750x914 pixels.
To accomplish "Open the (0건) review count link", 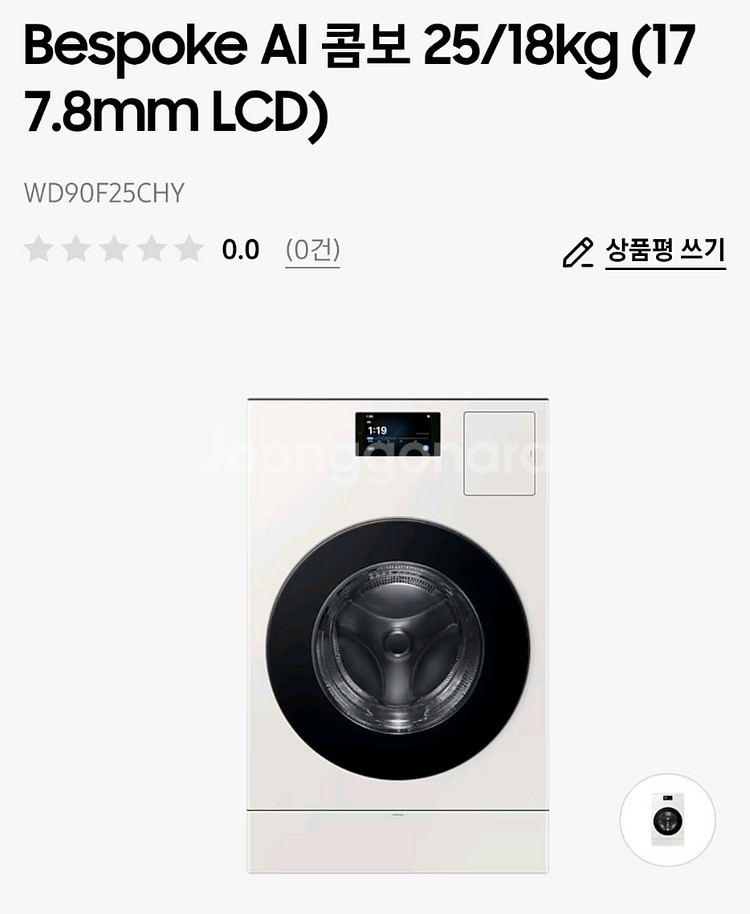I will [312, 250].
